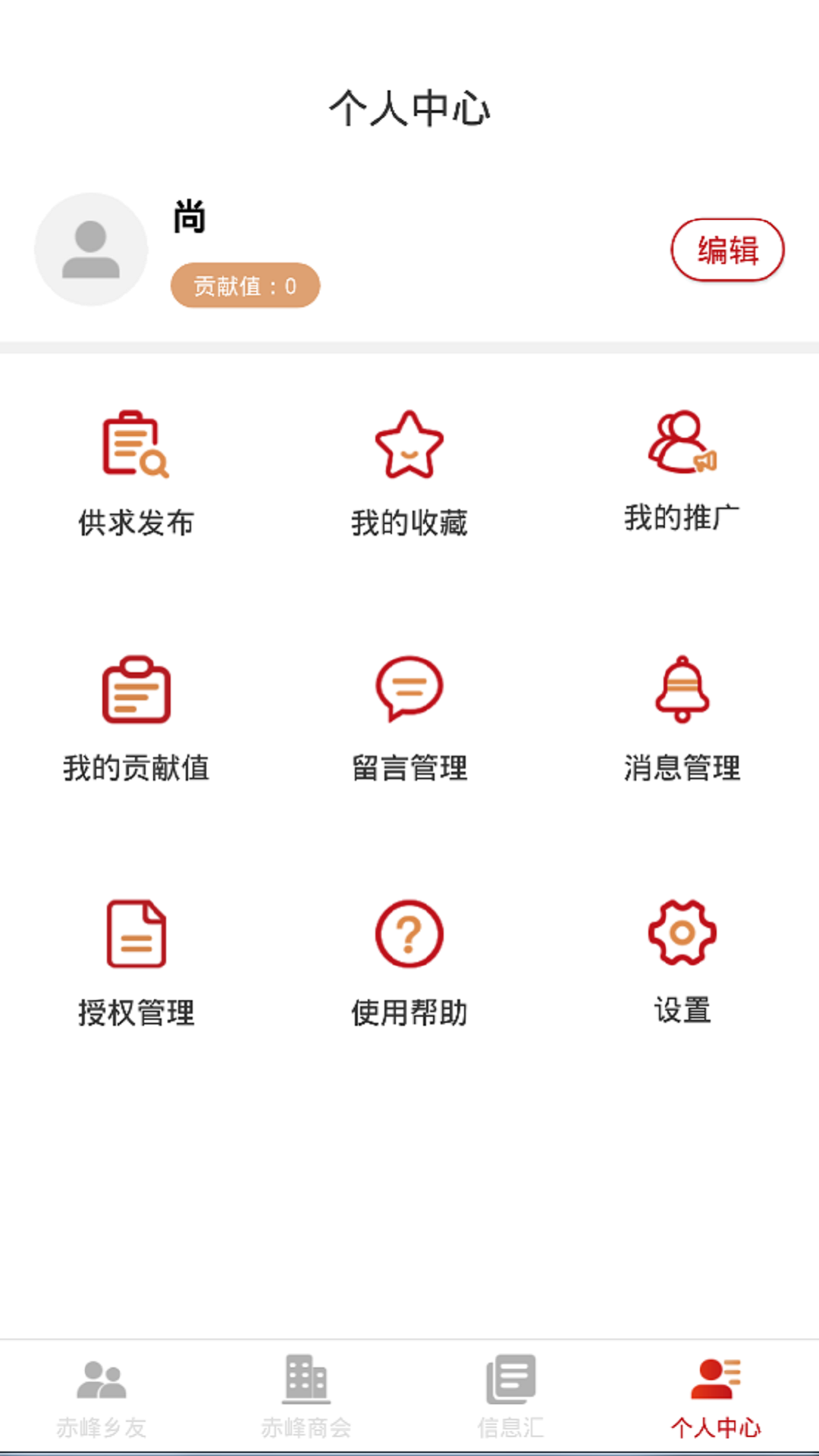Go to the 信息汇 tab
Viewport: 819px width, 1456px height.
click(x=510, y=1398)
